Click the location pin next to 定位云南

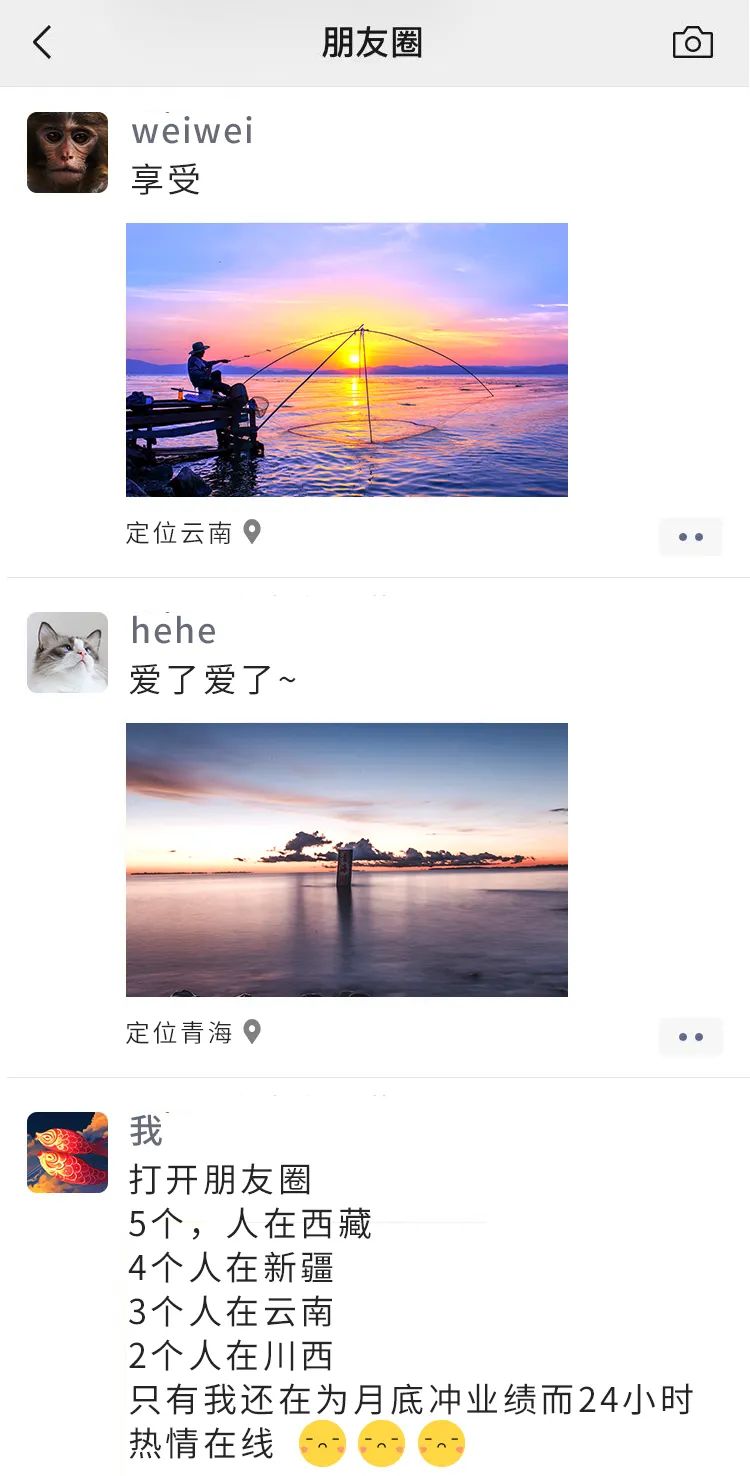pyautogui.click(x=252, y=533)
